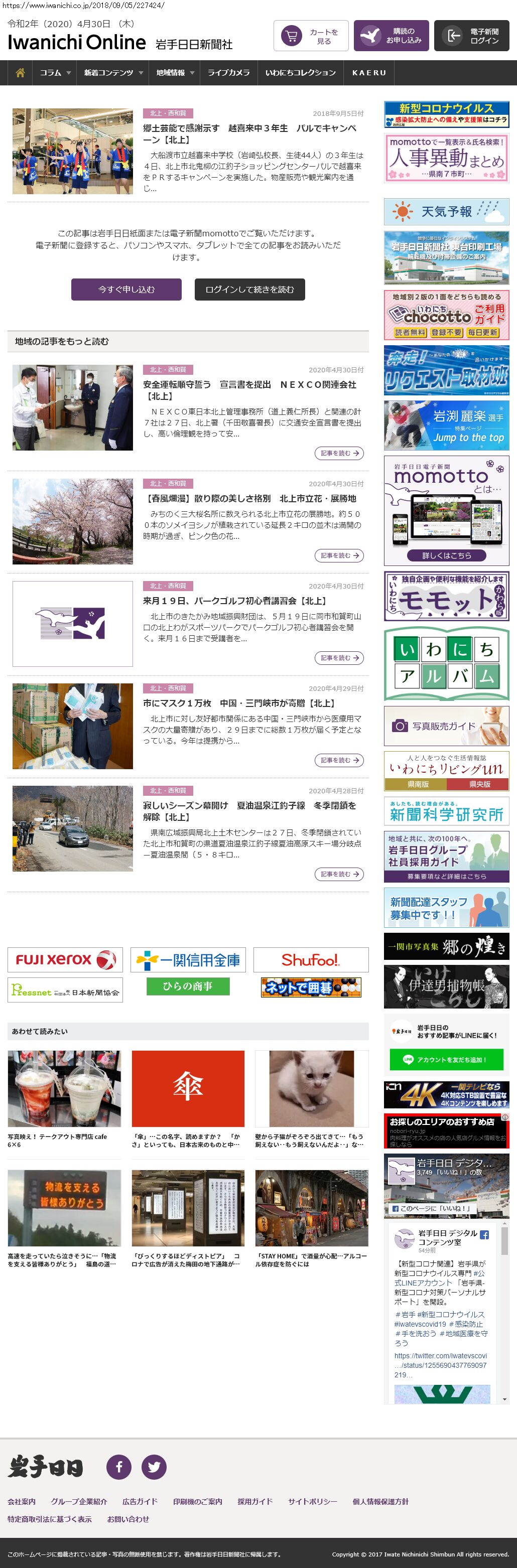Open the 天気予報 weather banner

[446, 212]
